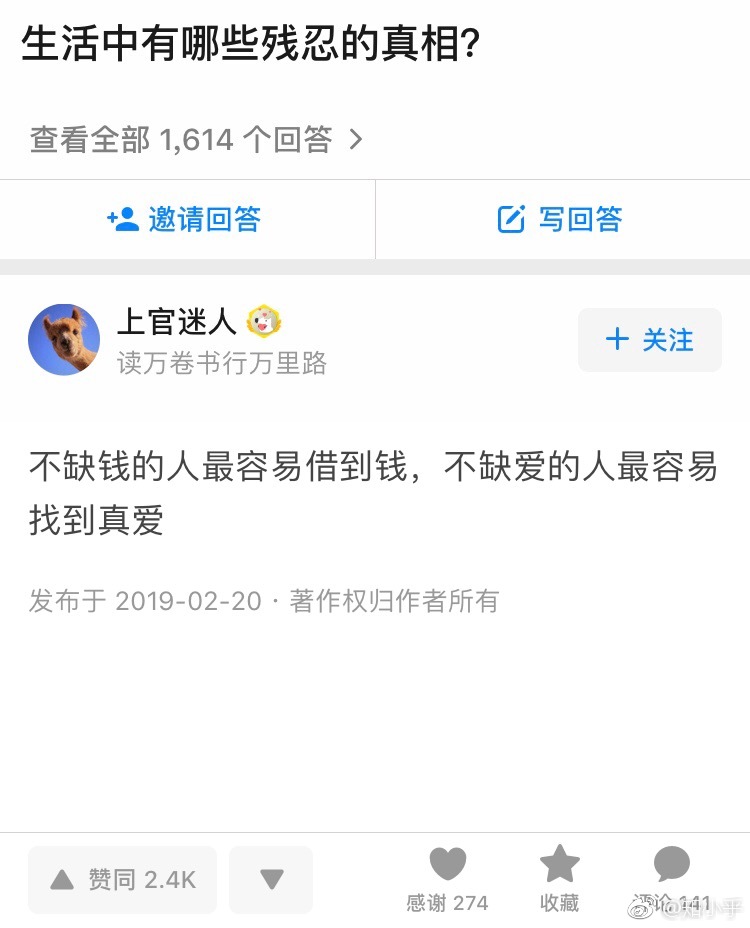Screen dimensions: 750x928
Task: Tap 邀请回答 to invite answers
Action: click(x=186, y=220)
